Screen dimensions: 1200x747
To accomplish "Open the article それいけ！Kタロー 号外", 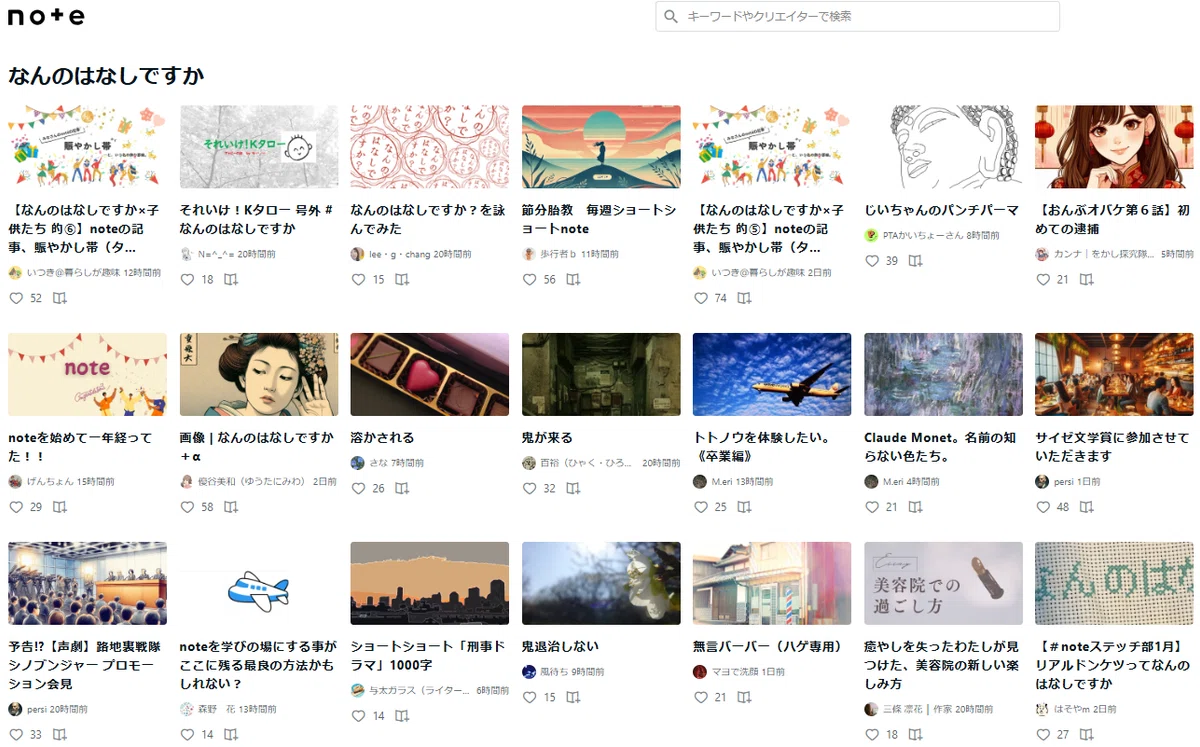I will (x=256, y=219).
